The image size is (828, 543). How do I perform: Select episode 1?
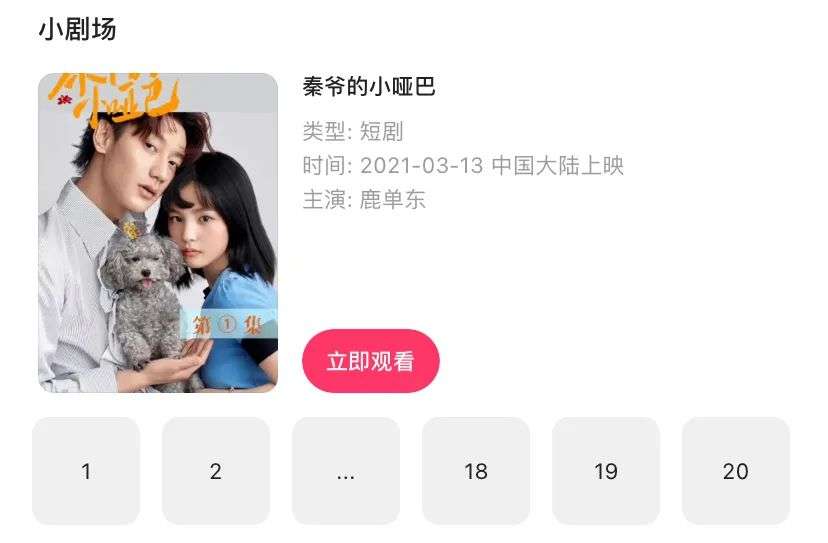click(x=86, y=471)
